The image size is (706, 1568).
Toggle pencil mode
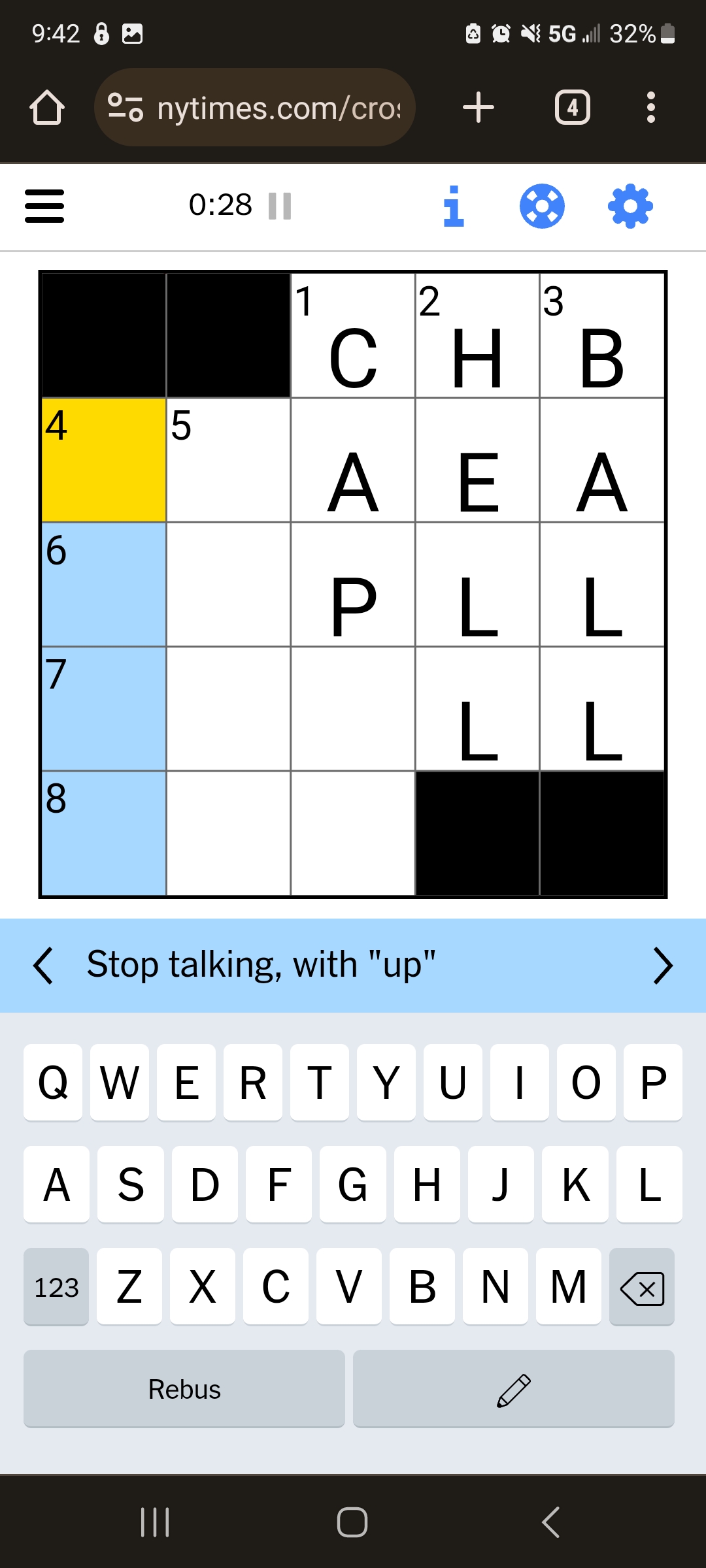(514, 1389)
